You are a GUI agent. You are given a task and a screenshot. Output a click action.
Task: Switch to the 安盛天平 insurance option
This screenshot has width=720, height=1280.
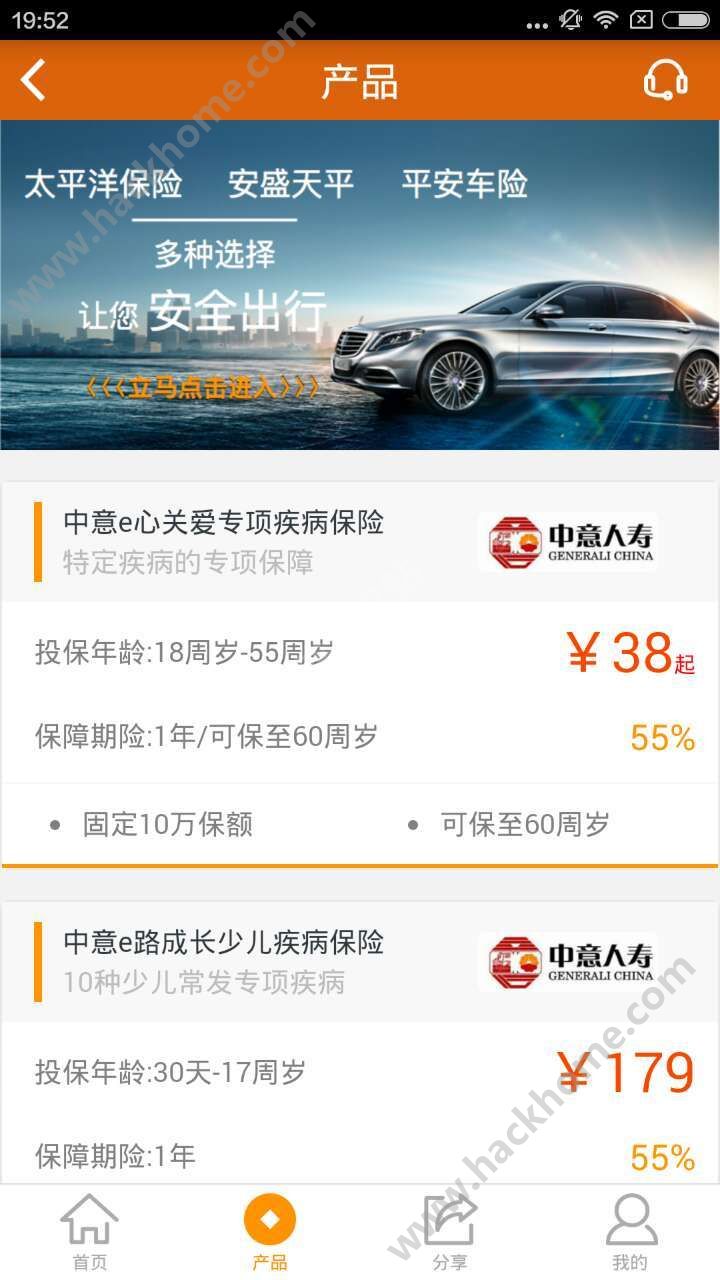289,185
